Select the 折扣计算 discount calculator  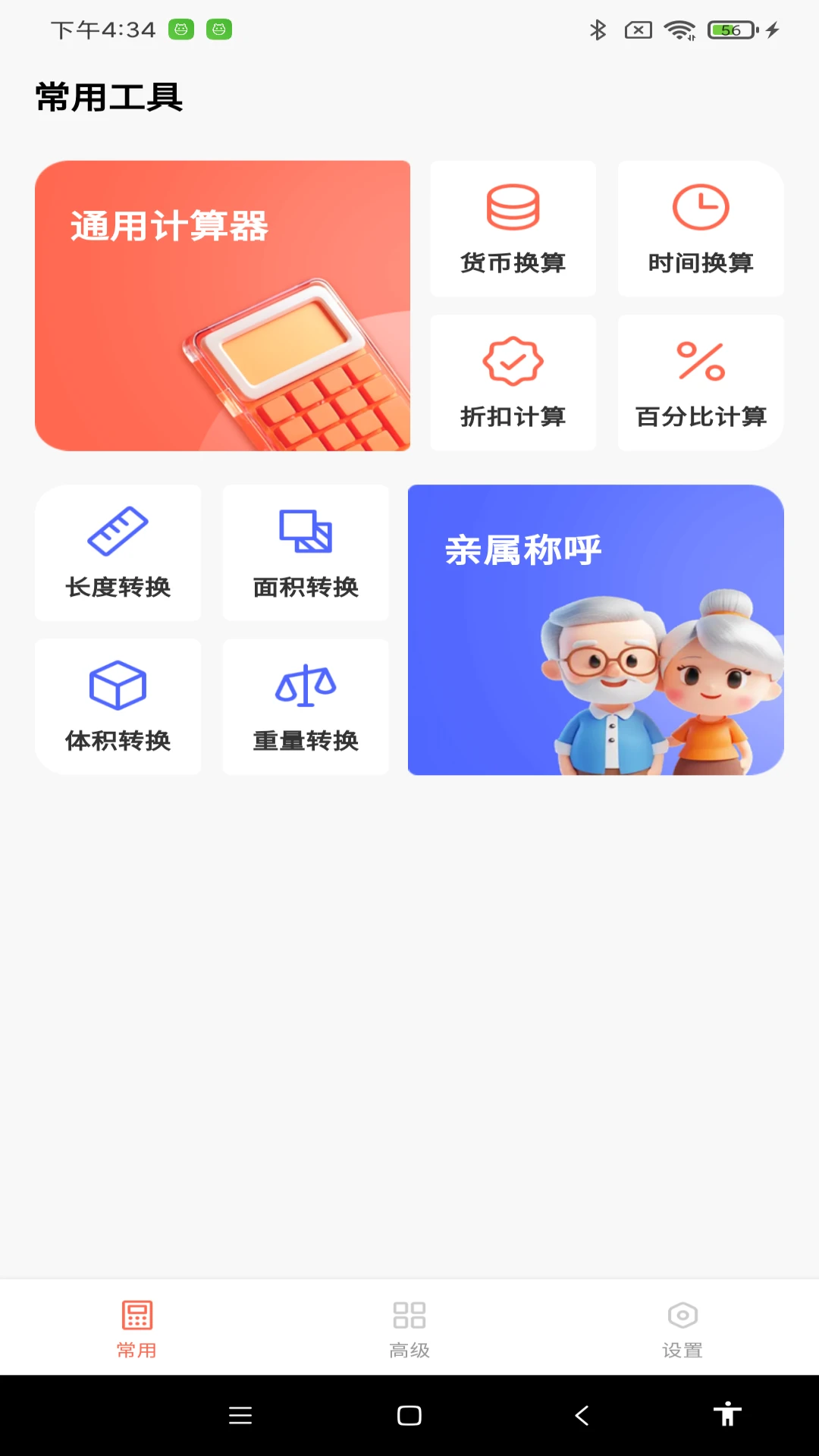pos(513,381)
